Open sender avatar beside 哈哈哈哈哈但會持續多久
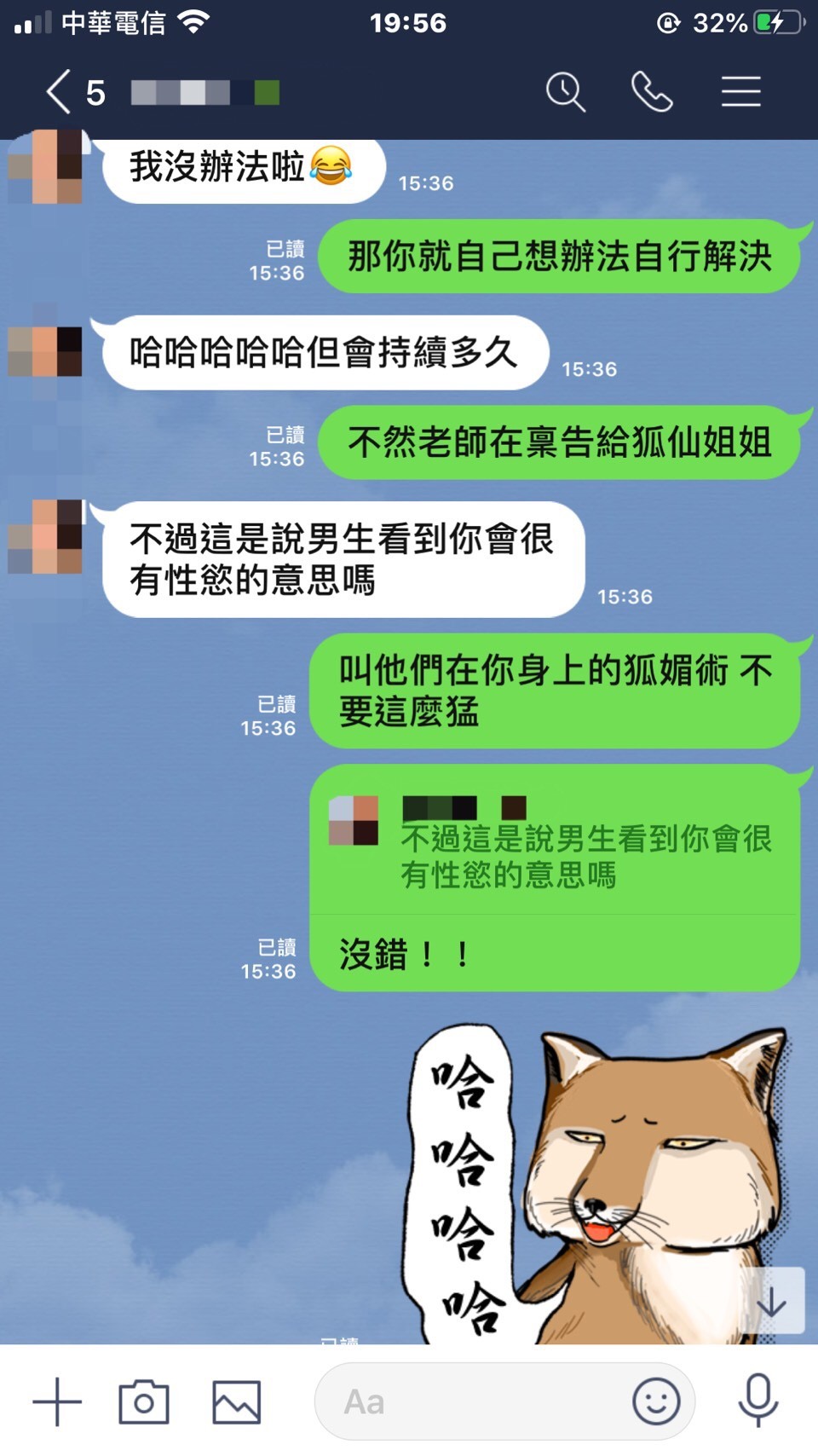Image resolution: width=818 pixels, height=1456 pixels. coord(45,351)
